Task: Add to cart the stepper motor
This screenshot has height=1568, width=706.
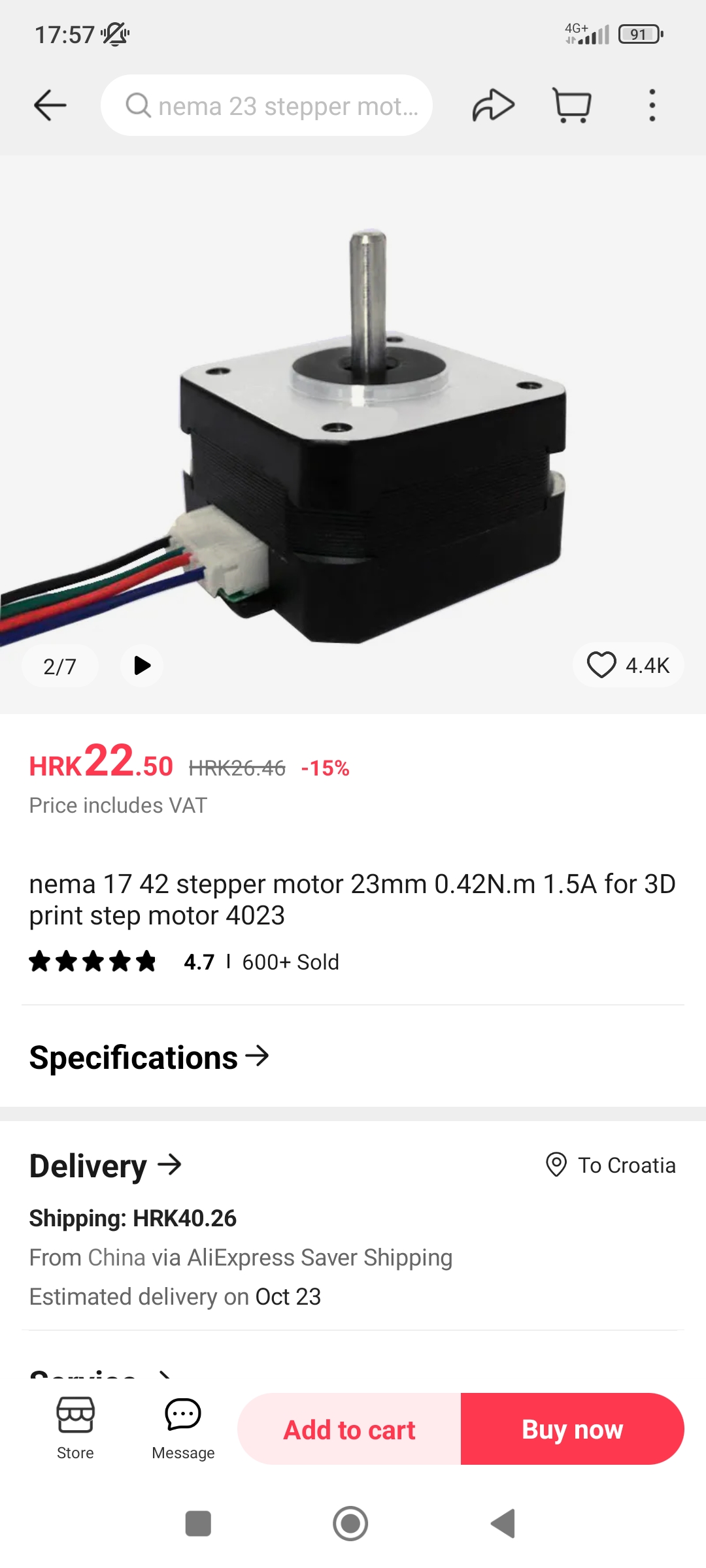Action: 349,1429
